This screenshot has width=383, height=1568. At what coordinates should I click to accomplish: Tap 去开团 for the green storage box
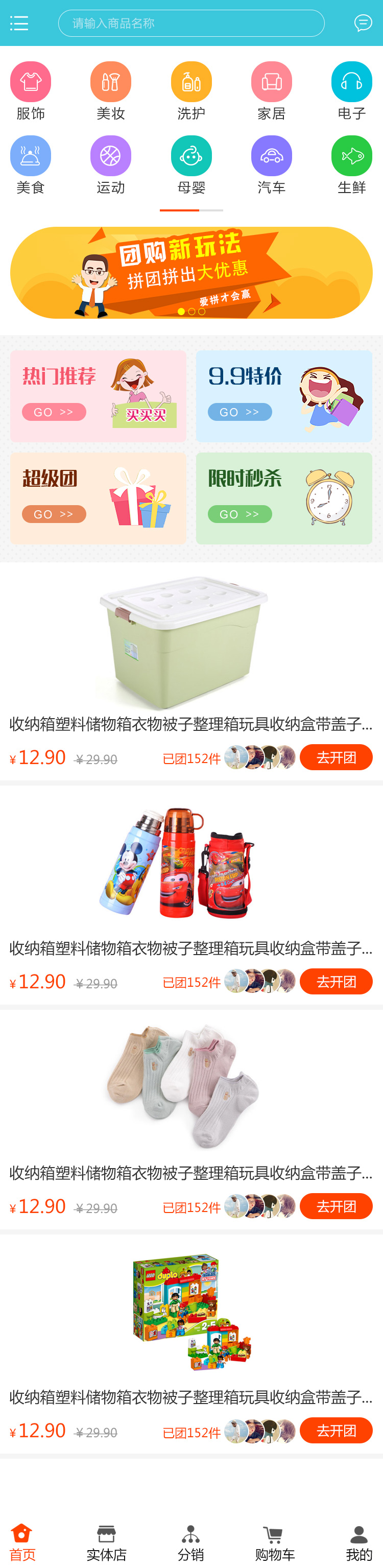pos(336,757)
